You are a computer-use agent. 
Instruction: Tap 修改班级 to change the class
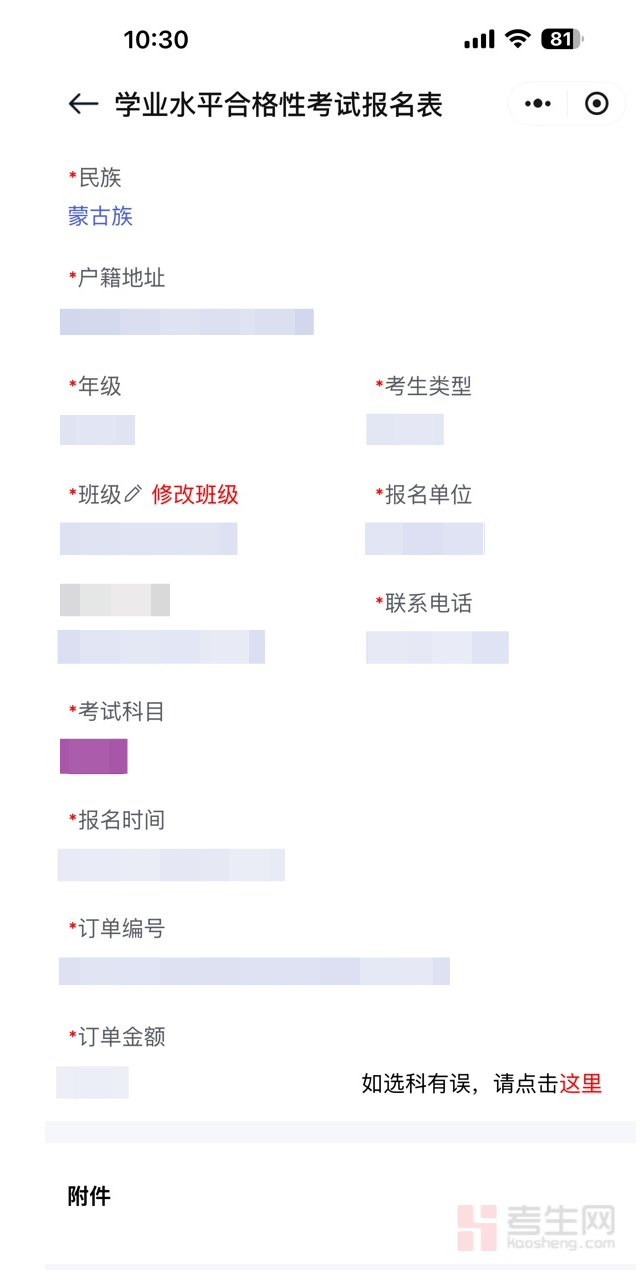(x=195, y=494)
